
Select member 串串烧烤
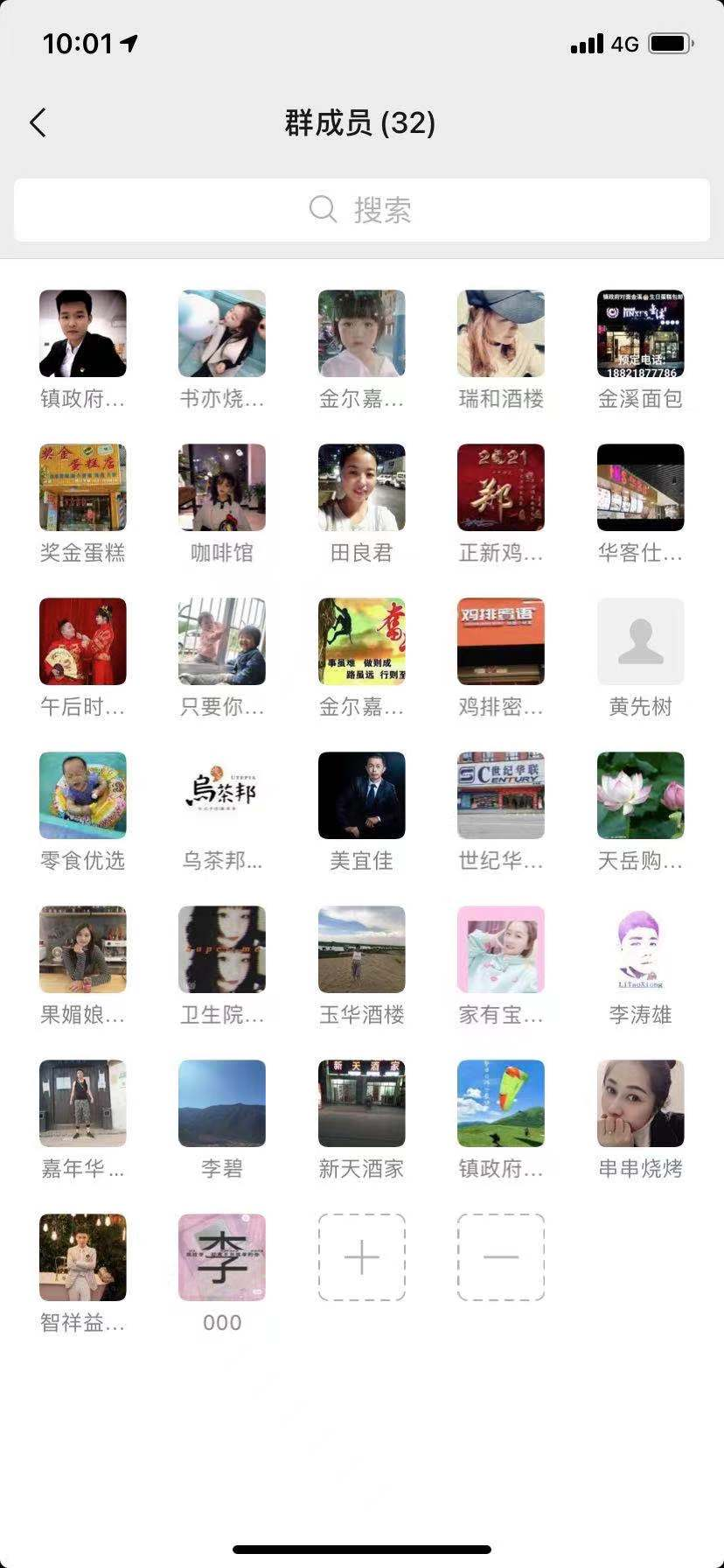tap(640, 1103)
